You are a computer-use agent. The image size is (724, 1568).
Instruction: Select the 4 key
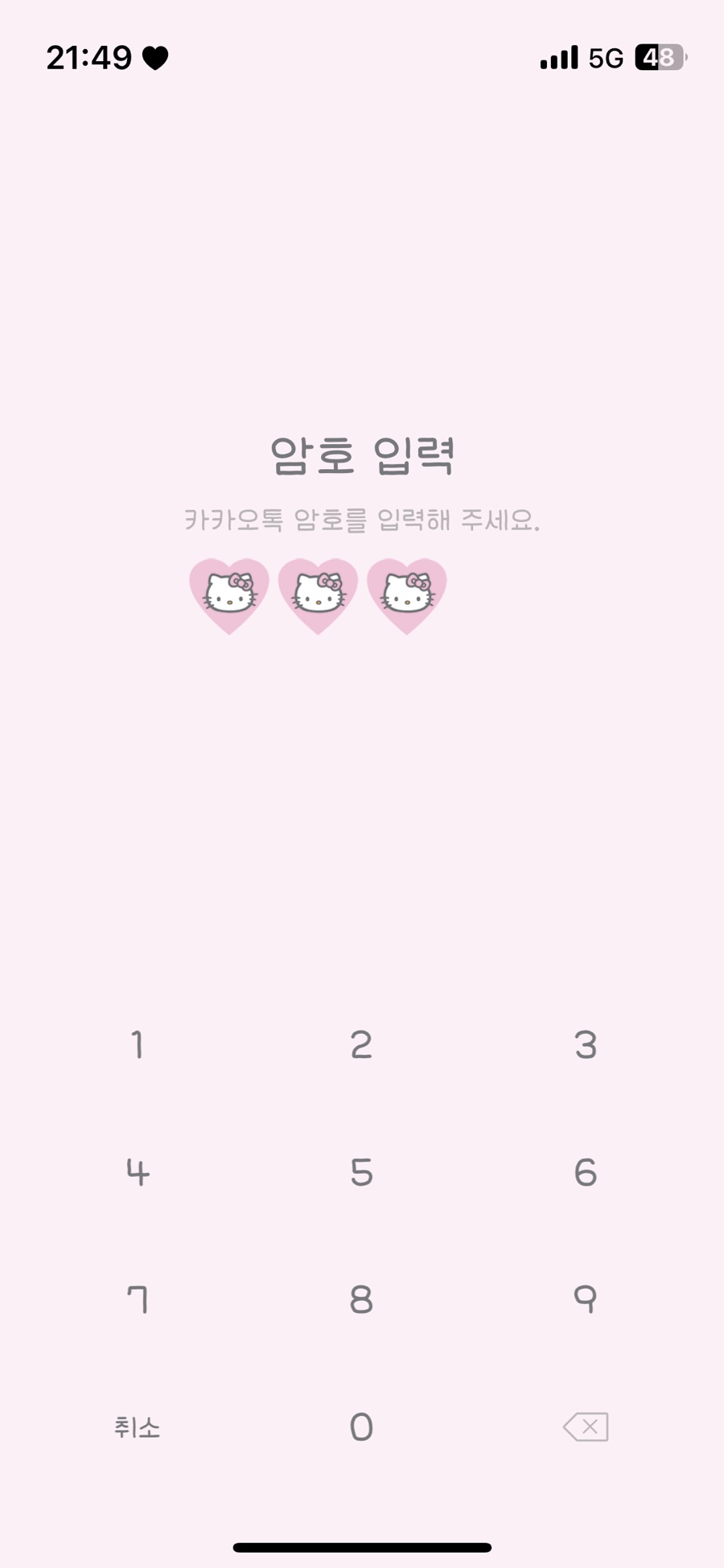(138, 1172)
